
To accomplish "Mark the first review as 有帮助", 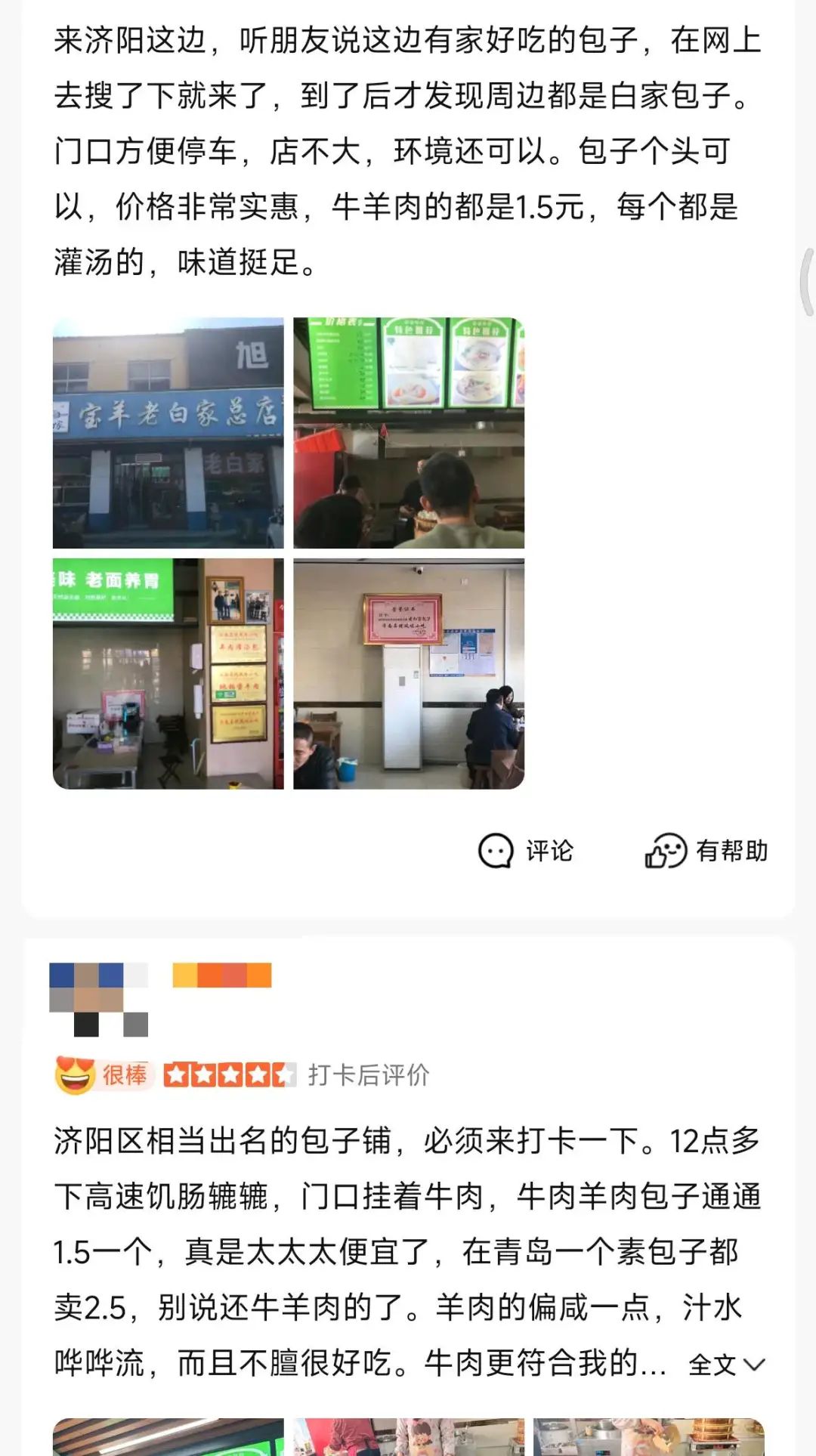I will 706,851.
